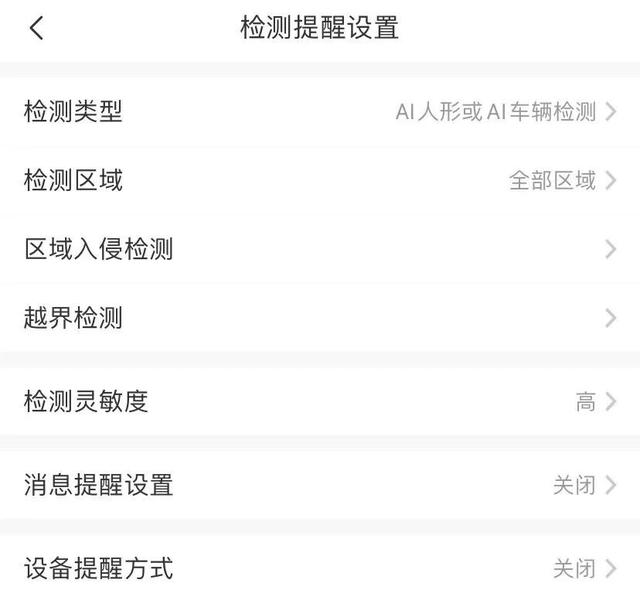Open the 检测类型 setting
640x590 pixels.
click(320, 111)
